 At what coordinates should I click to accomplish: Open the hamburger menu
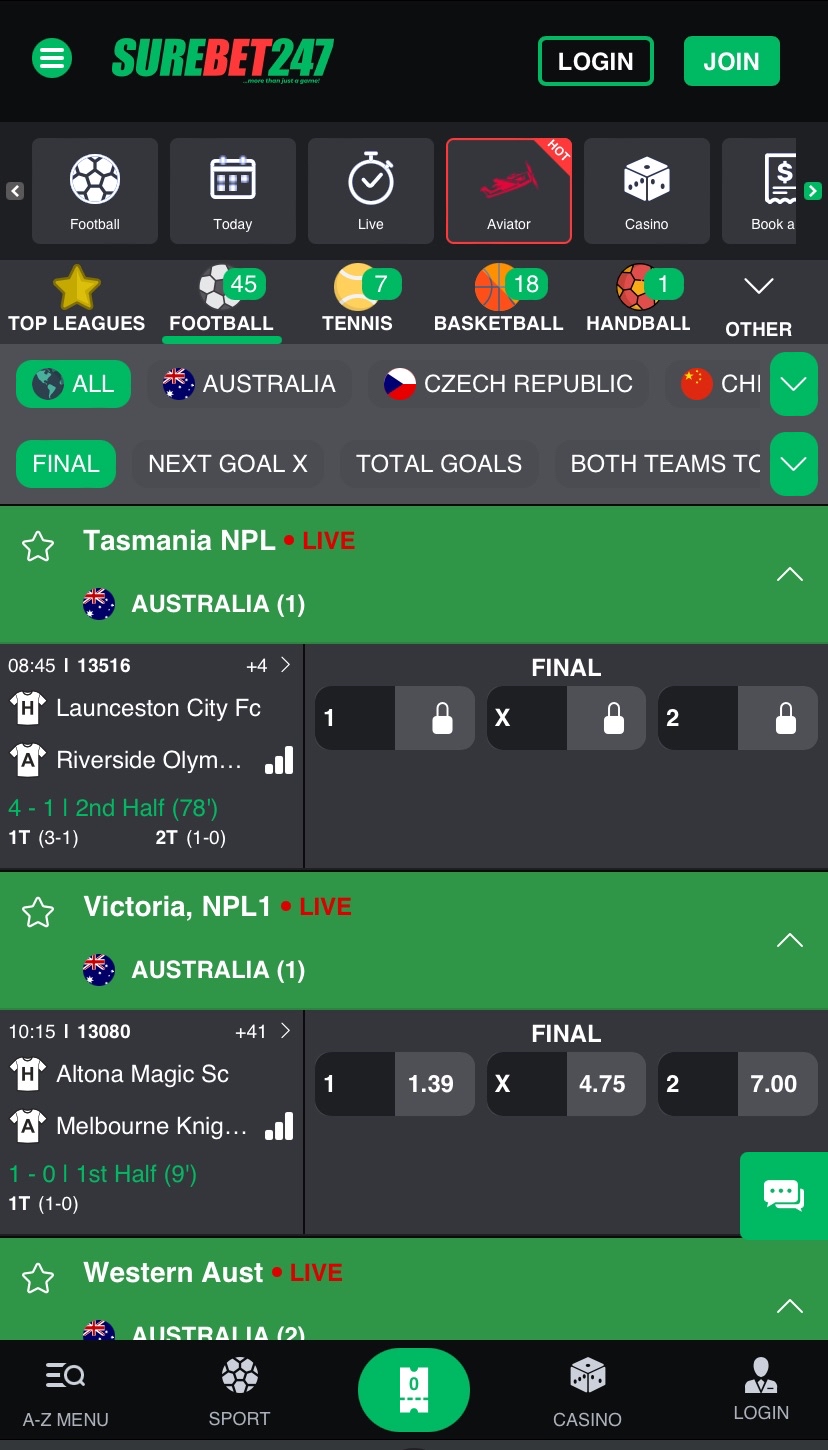click(x=52, y=59)
